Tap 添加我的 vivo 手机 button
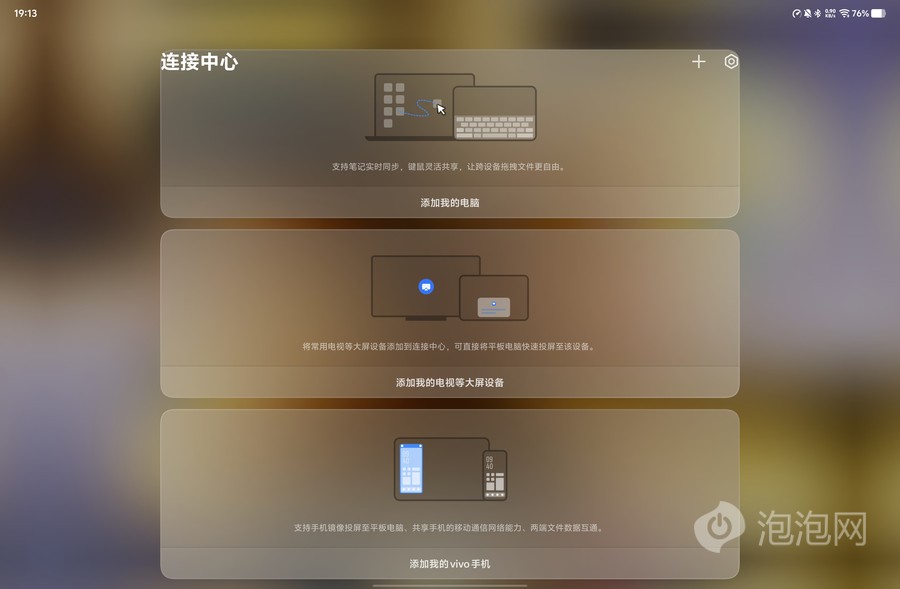Viewport: 900px width, 589px height. [x=450, y=564]
